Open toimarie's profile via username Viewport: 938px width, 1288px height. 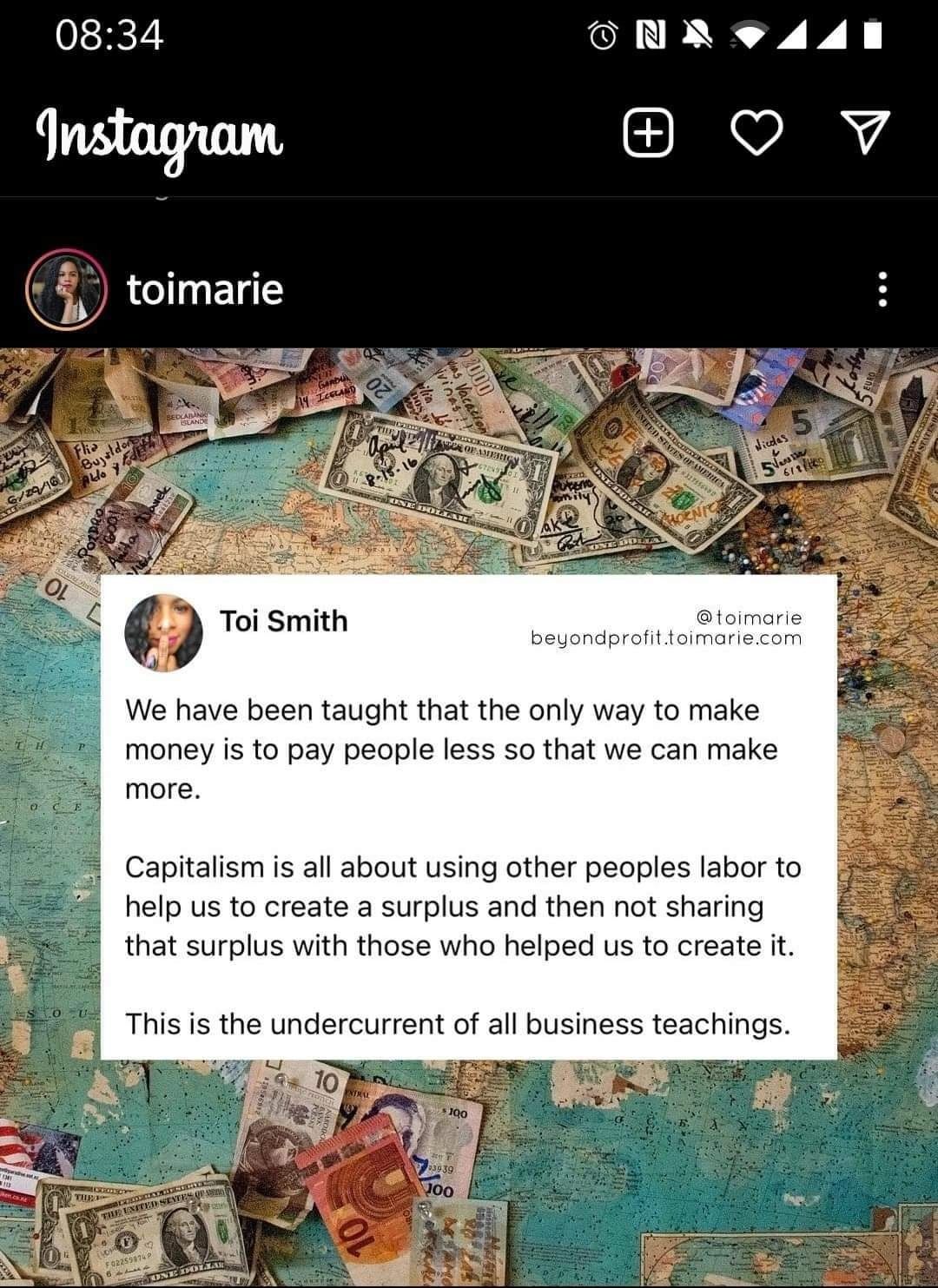205,289
